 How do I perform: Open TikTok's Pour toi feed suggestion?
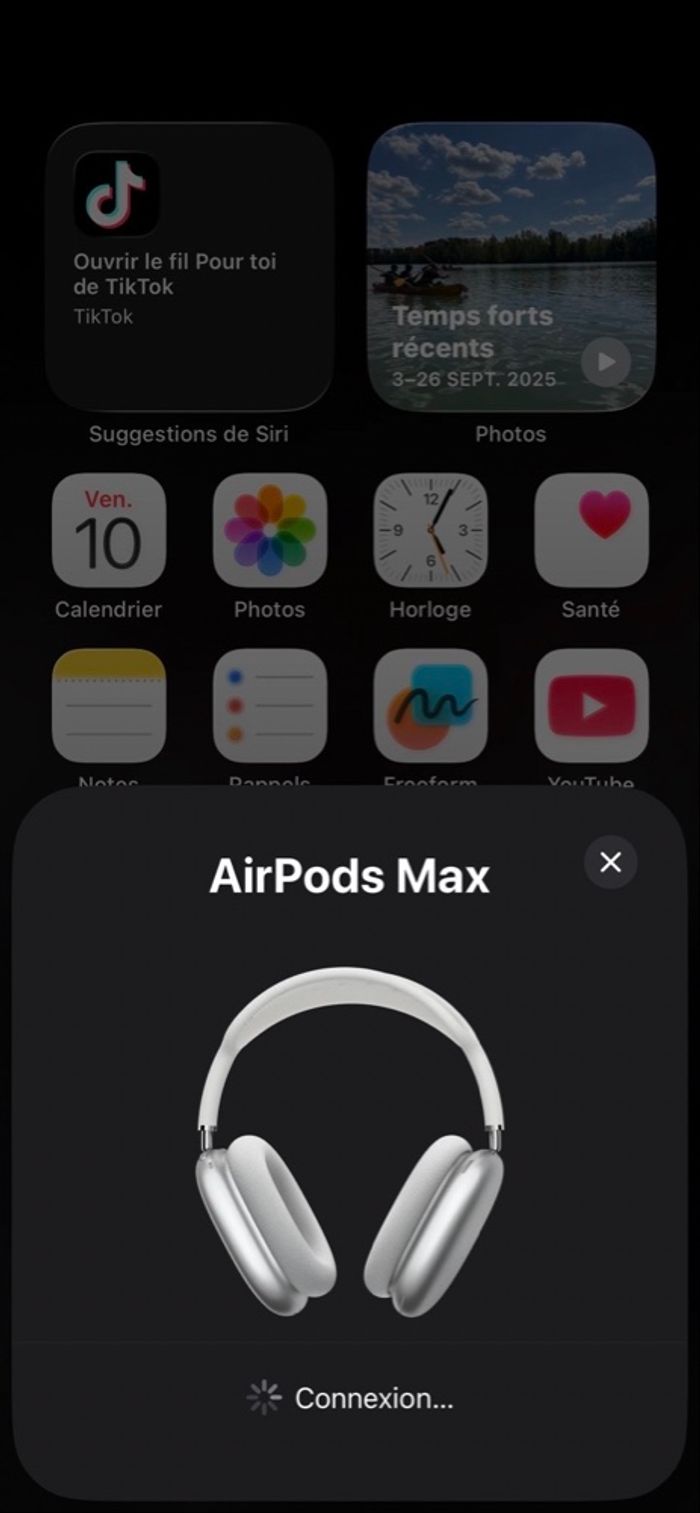click(x=189, y=267)
